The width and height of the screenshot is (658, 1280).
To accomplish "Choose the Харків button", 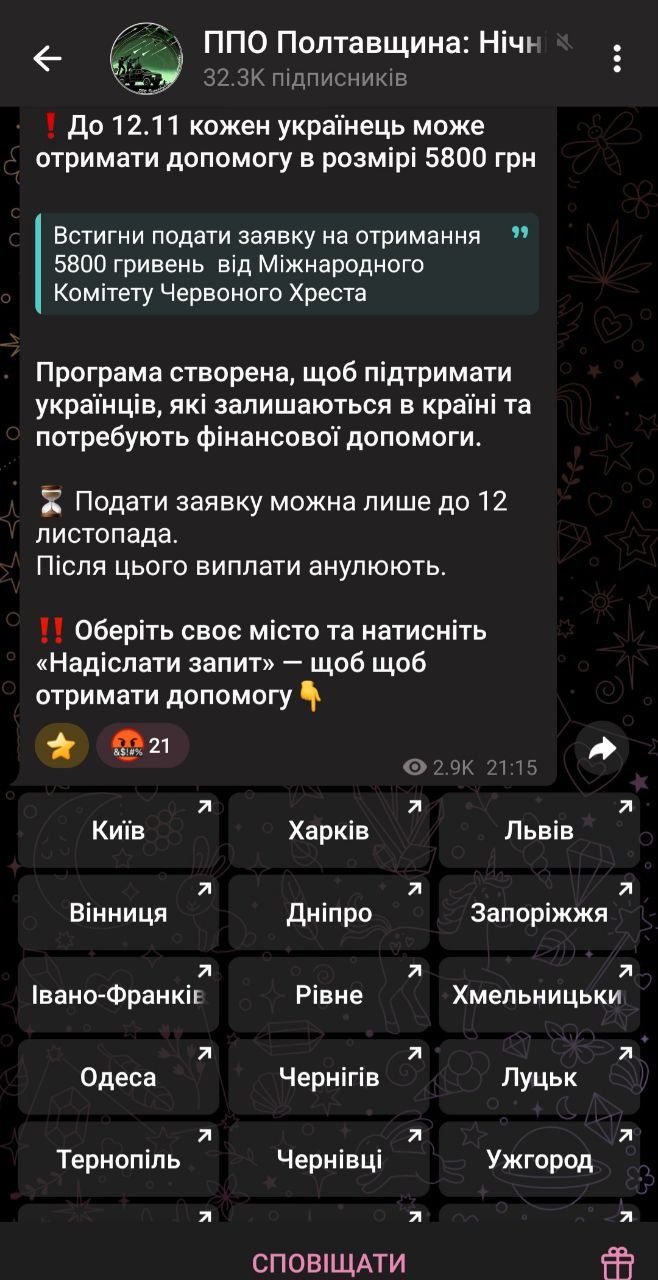I will coord(328,830).
